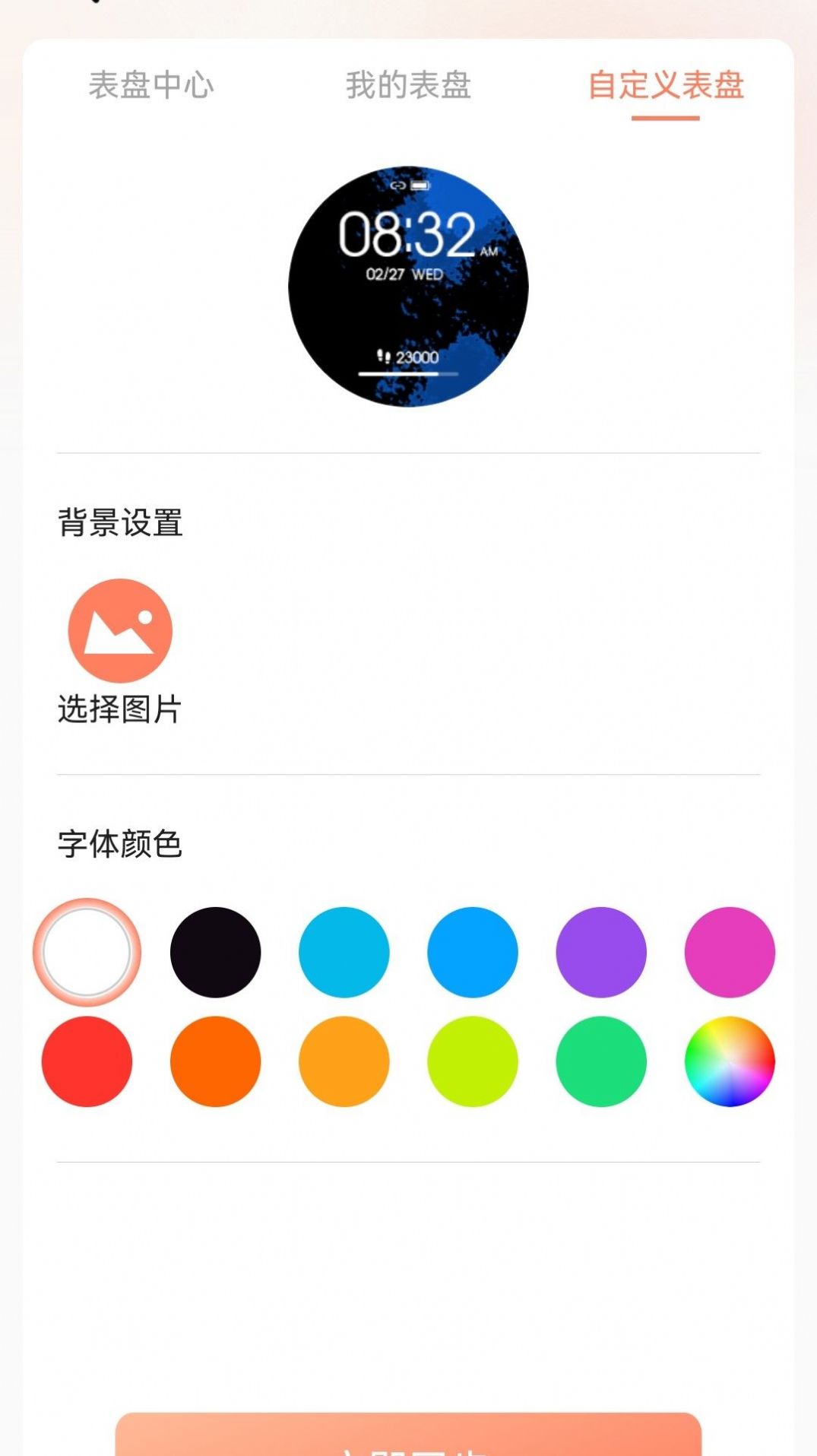Click the footsteps icon on the watch preview

(383, 355)
